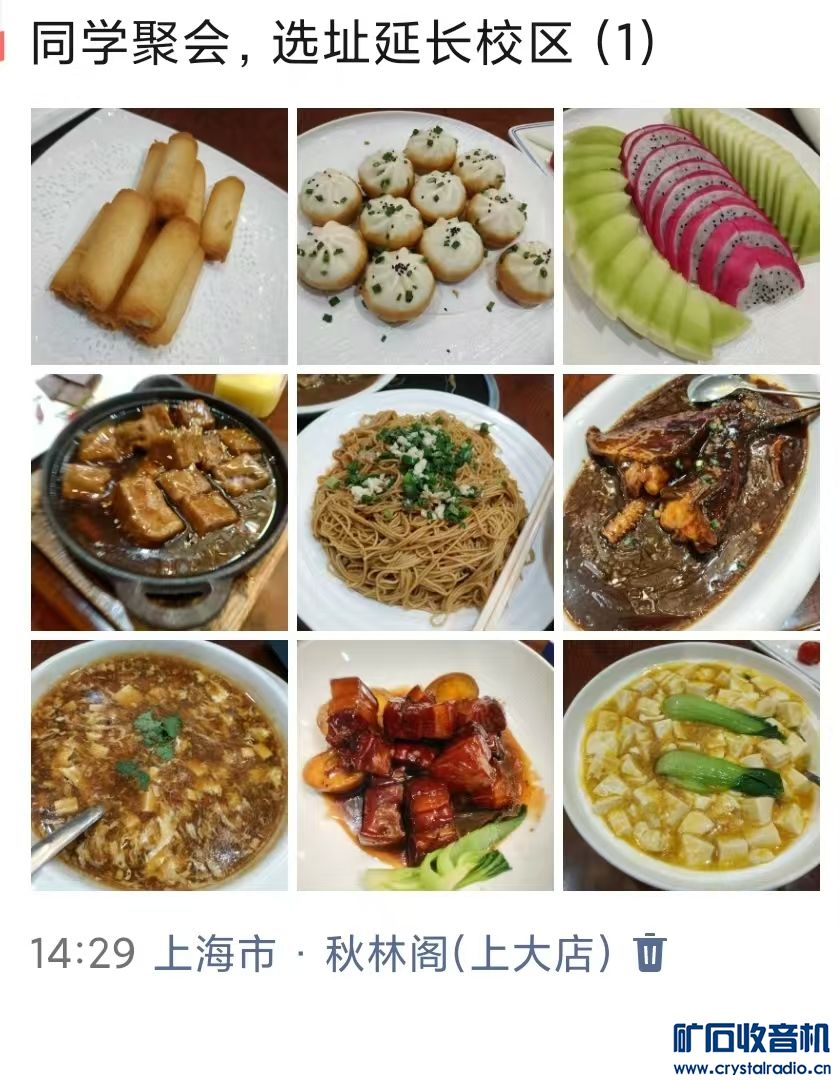This screenshot has height=1081, width=839.
Task: View the hot and sour soup photo
Action: point(159,766)
